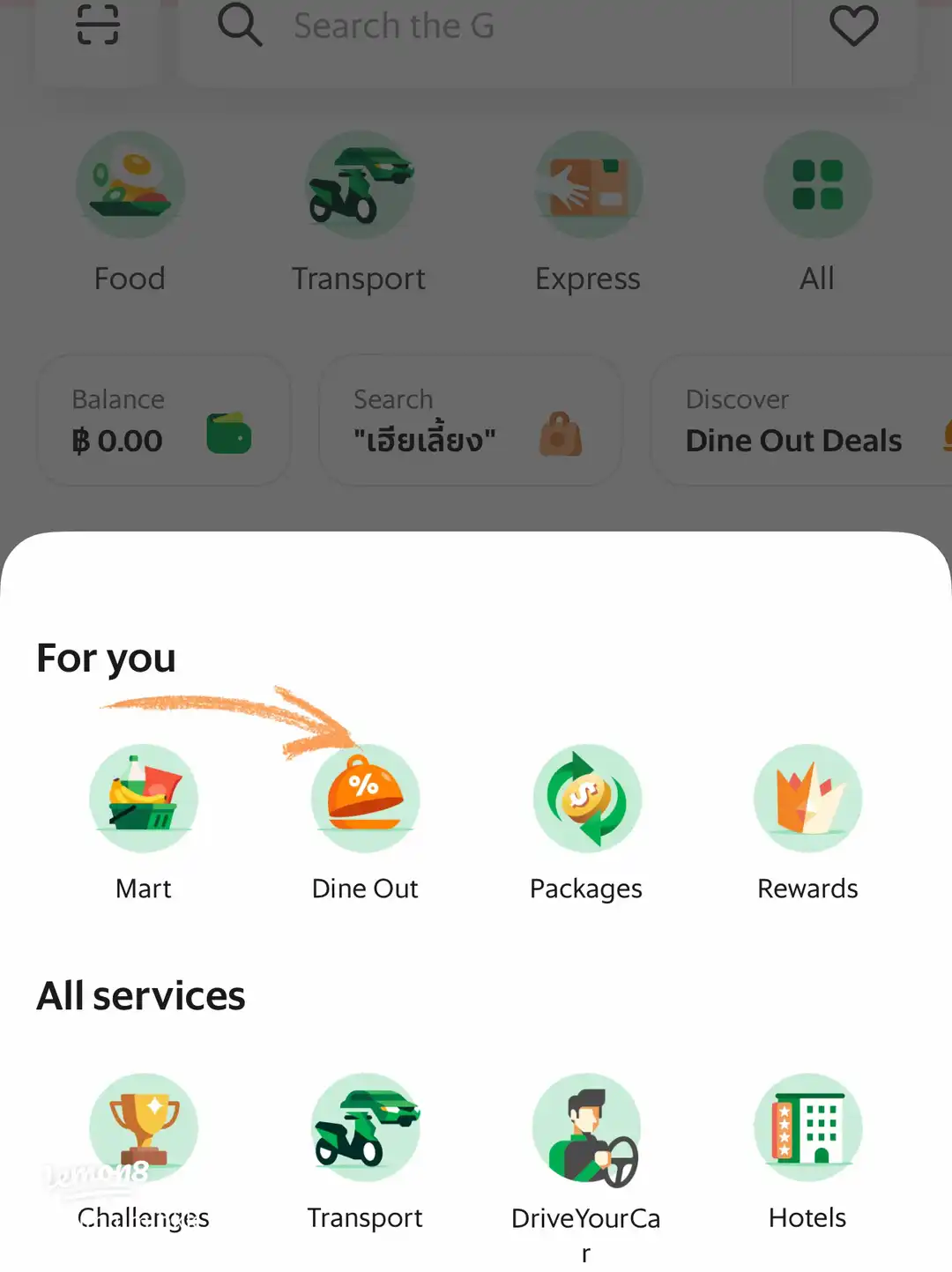Select Transport under All services
952x1272 pixels.
coord(365,1128)
